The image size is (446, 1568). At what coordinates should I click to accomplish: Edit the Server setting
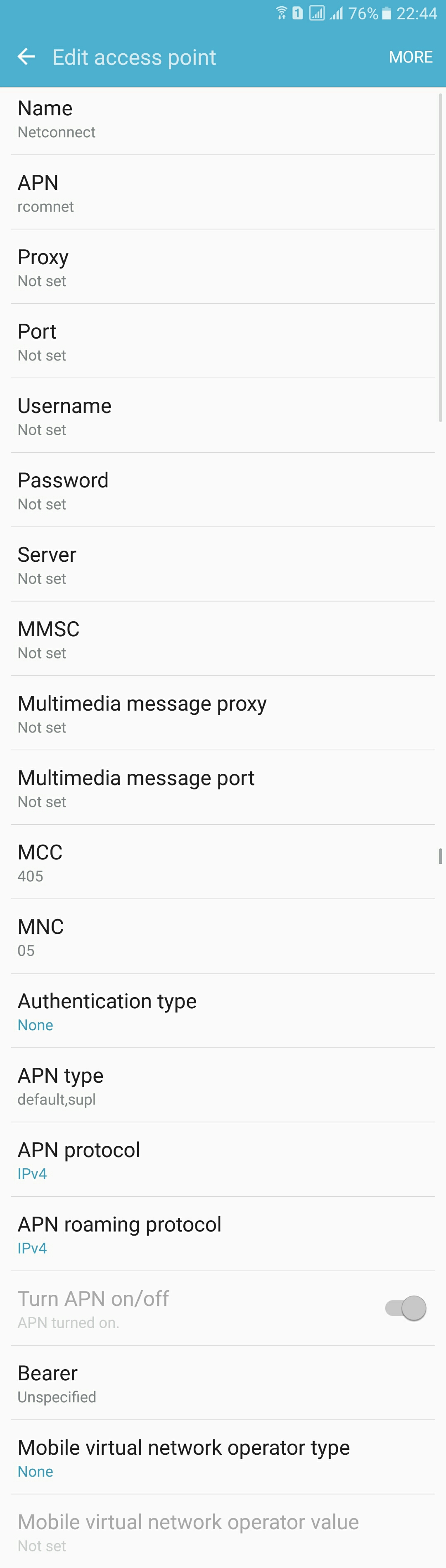pyautogui.click(x=223, y=566)
